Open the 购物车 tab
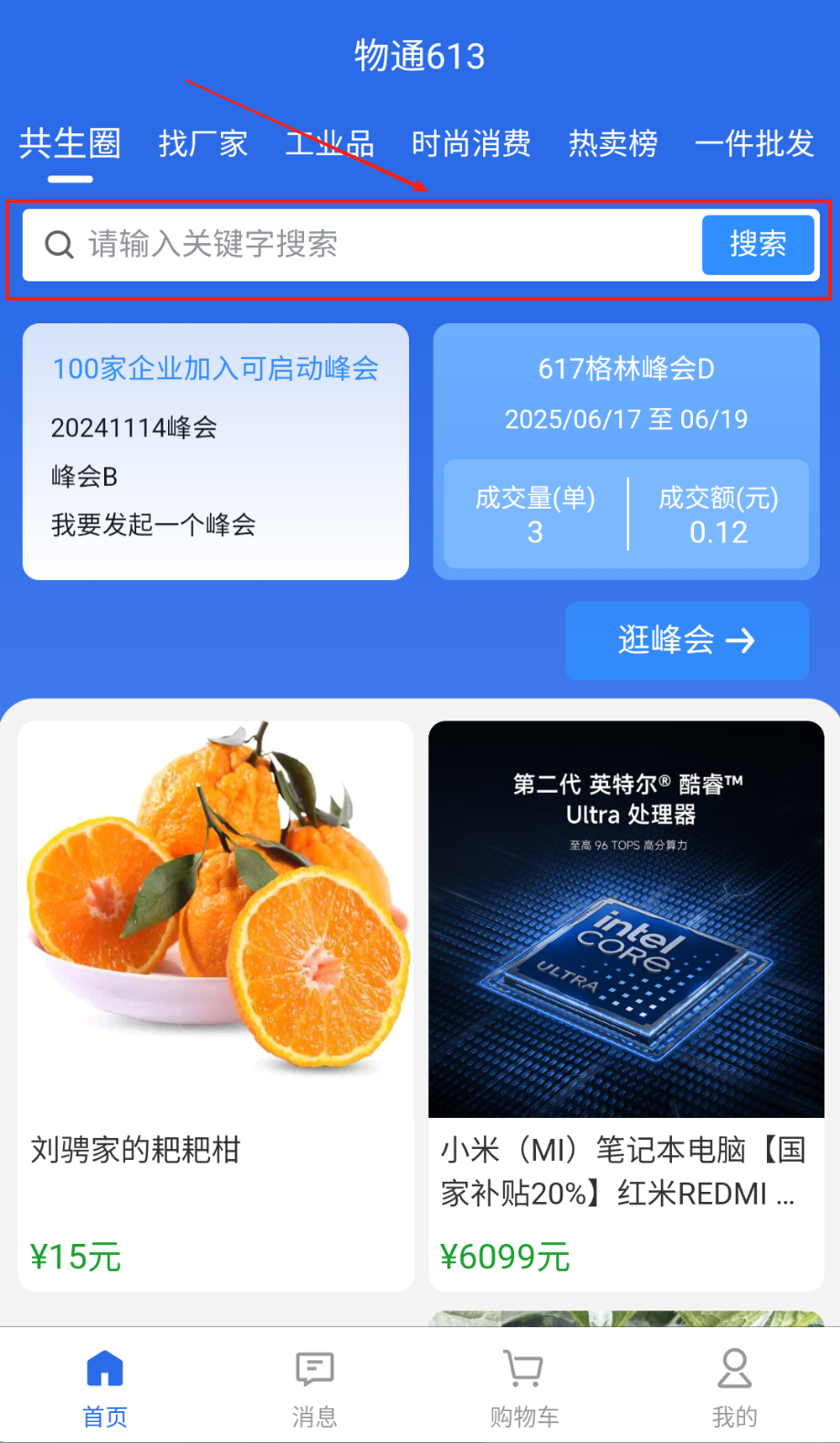This screenshot has height=1443, width=840. coord(524,1386)
